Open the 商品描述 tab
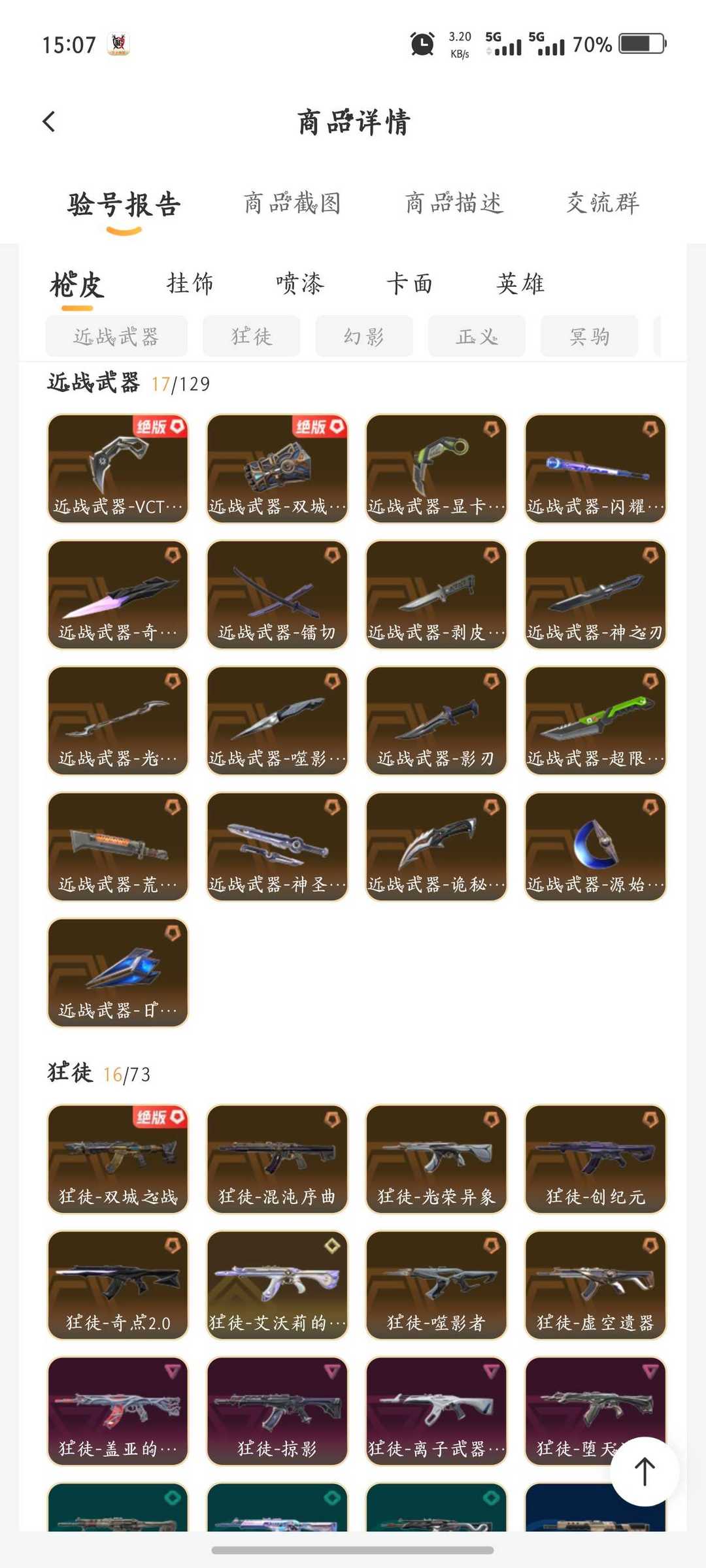Image resolution: width=706 pixels, height=1568 pixels. click(x=454, y=203)
